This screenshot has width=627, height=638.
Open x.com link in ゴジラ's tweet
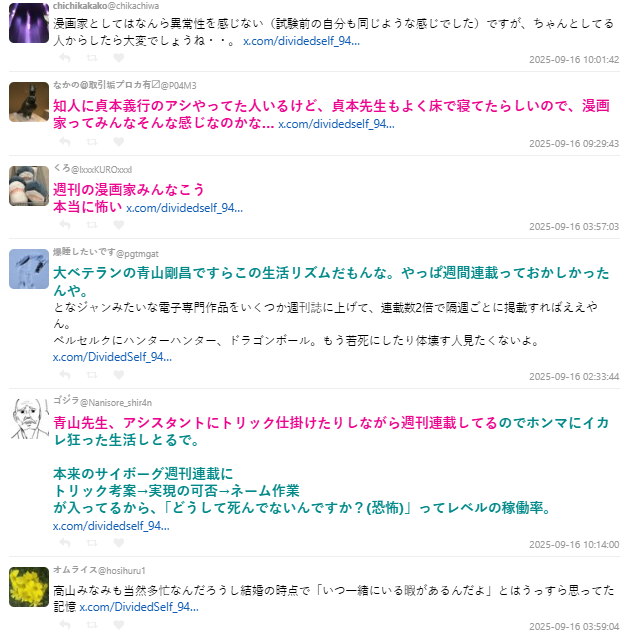pyautogui.click(x=112, y=525)
